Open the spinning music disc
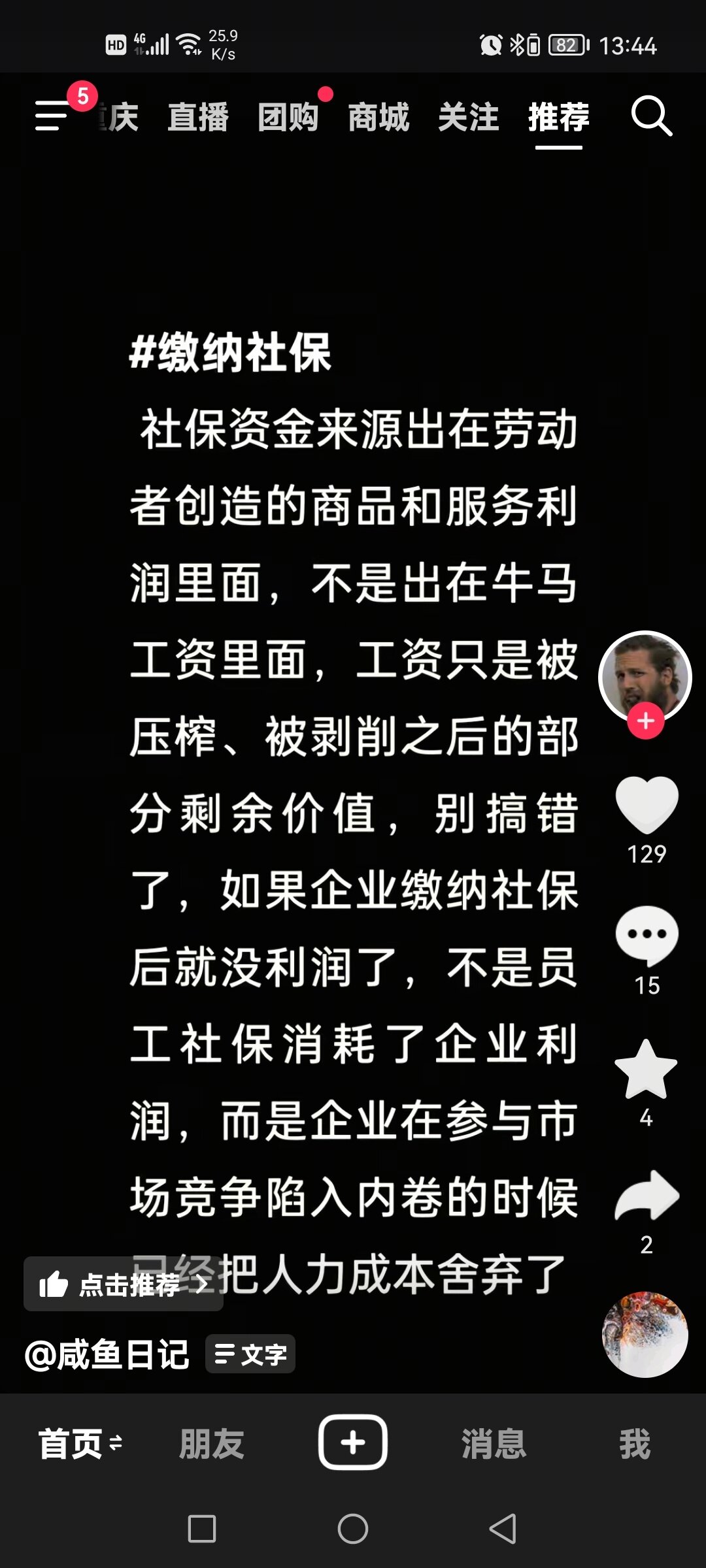Screen dimensions: 706x1568 pyautogui.click(x=645, y=1334)
